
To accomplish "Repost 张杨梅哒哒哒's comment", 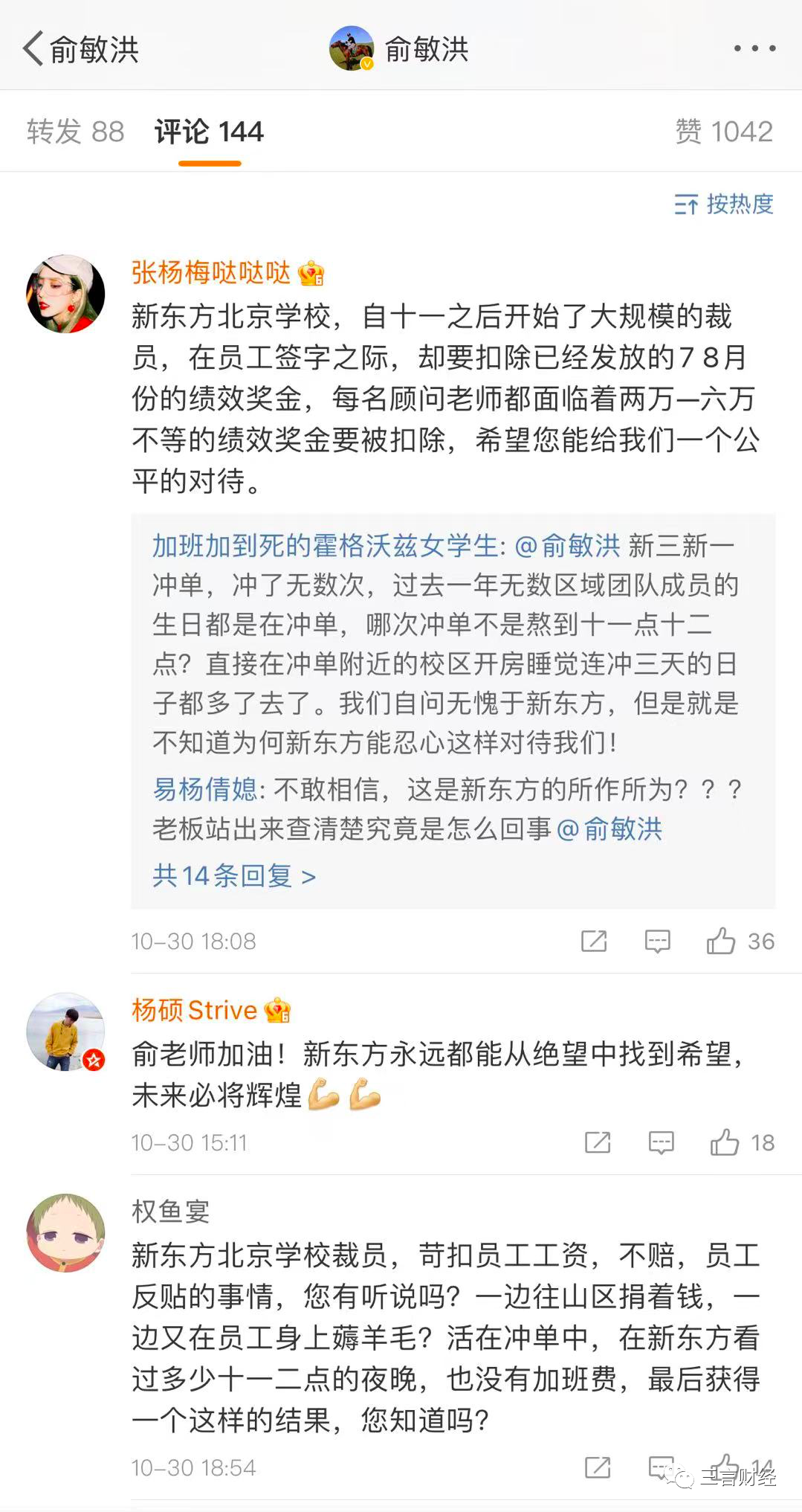I will (x=594, y=941).
